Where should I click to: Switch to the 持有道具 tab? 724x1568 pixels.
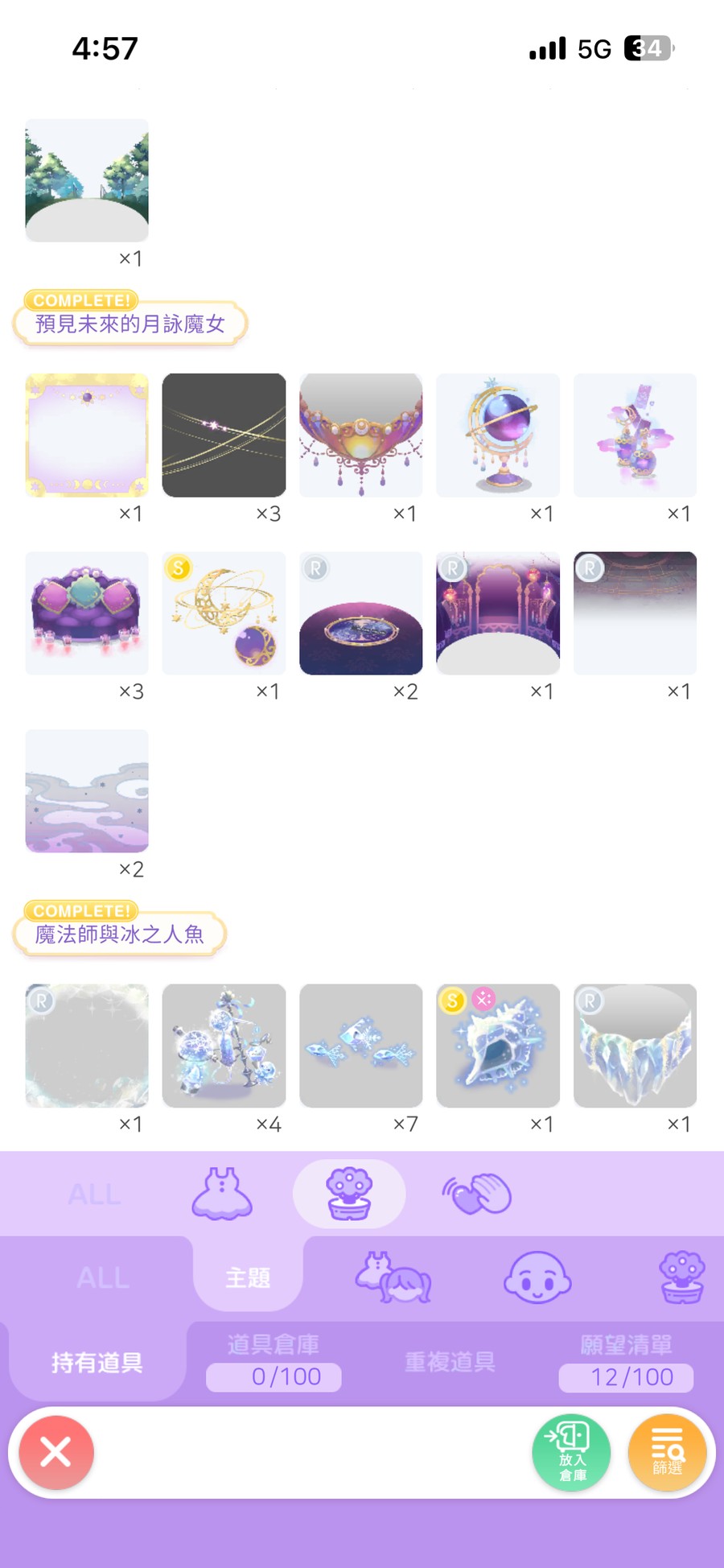click(x=97, y=1362)
